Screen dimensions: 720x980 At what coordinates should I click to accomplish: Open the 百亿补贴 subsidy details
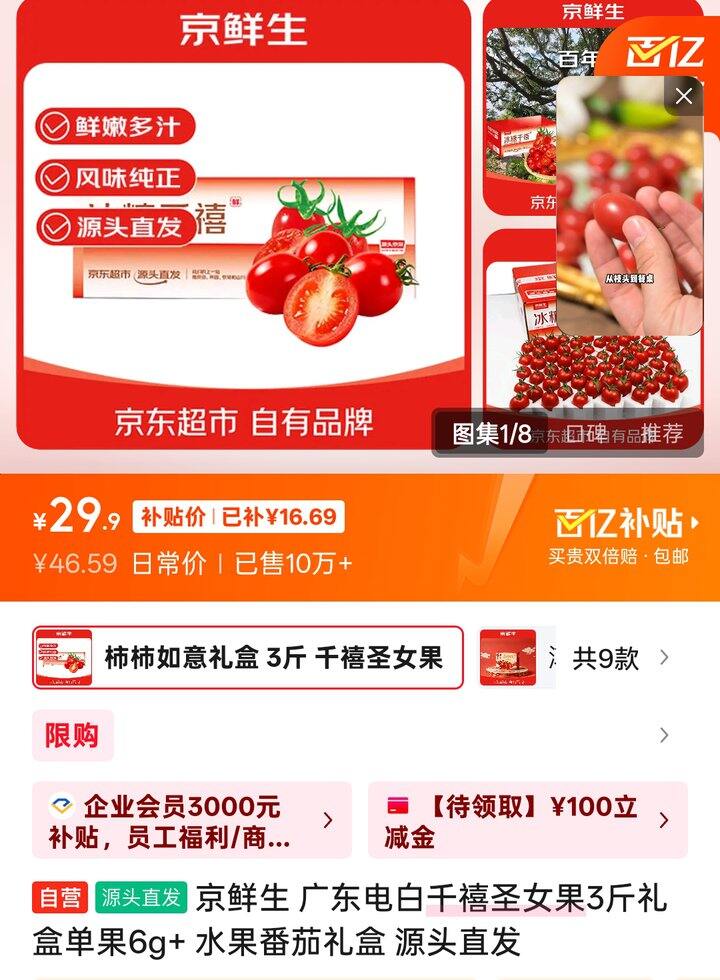coord(627,533)
